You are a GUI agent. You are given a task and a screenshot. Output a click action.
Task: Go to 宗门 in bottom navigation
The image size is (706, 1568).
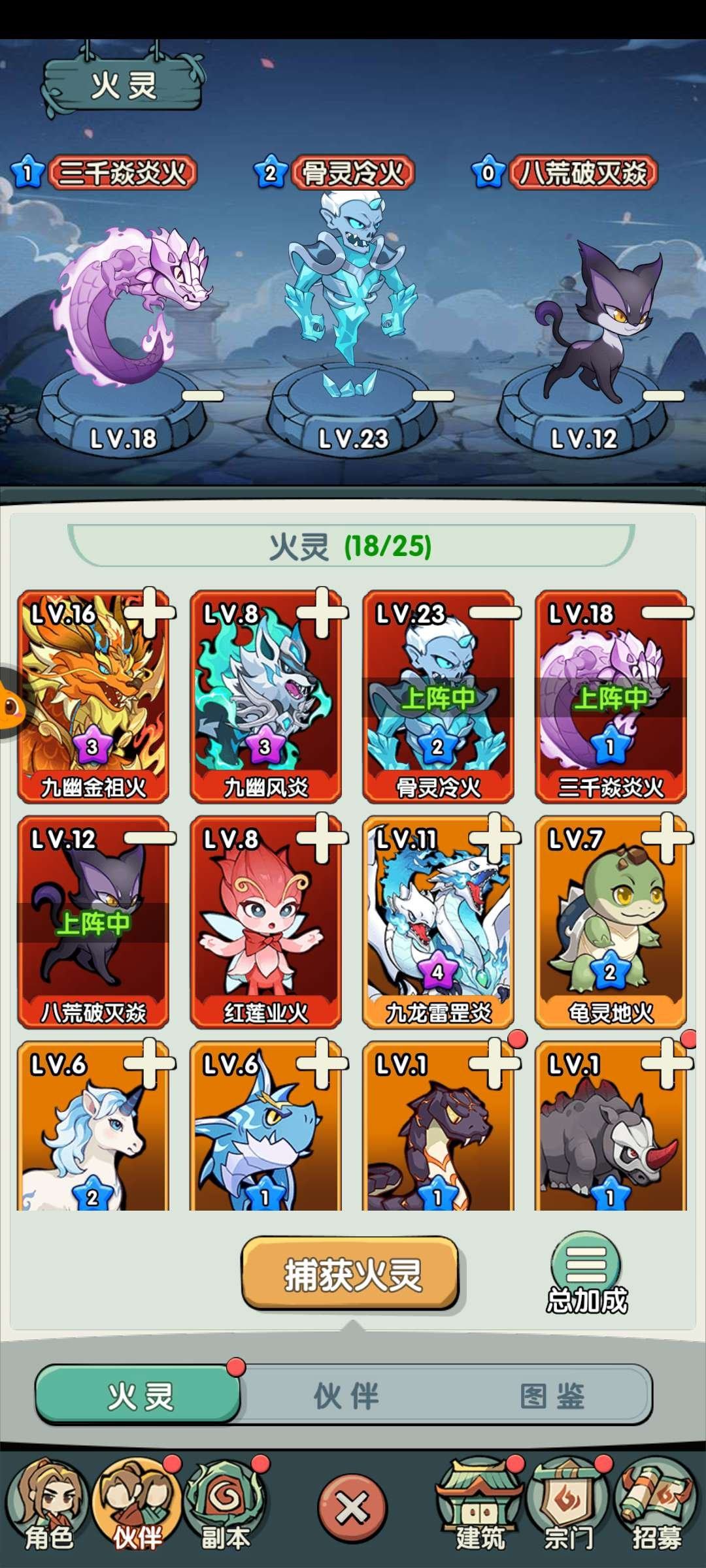[569, 1505]
